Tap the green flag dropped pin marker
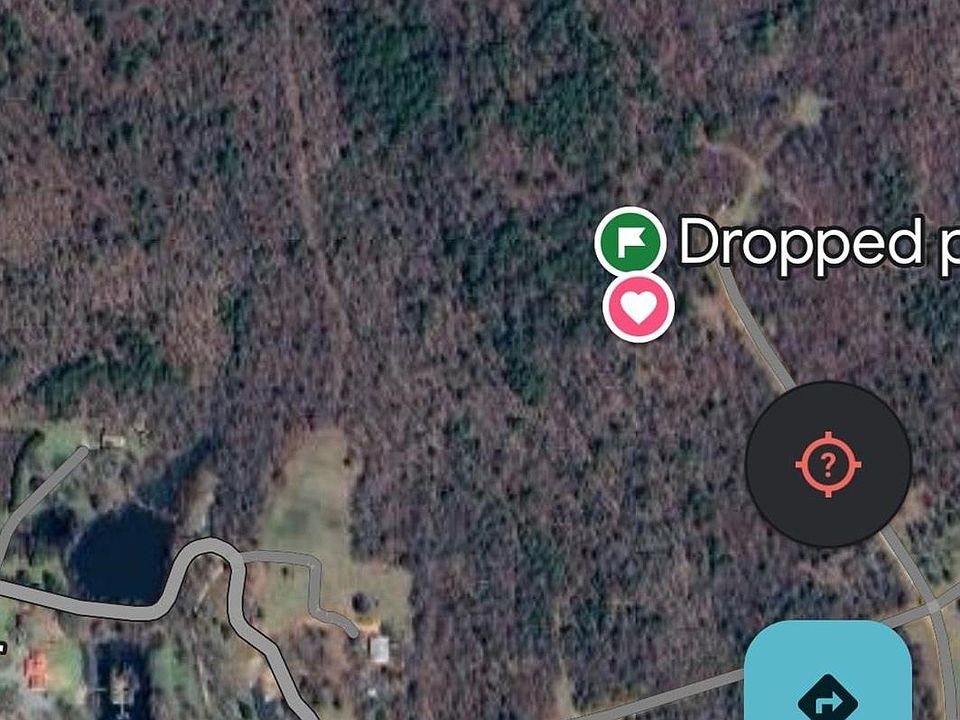 [630, 241]
